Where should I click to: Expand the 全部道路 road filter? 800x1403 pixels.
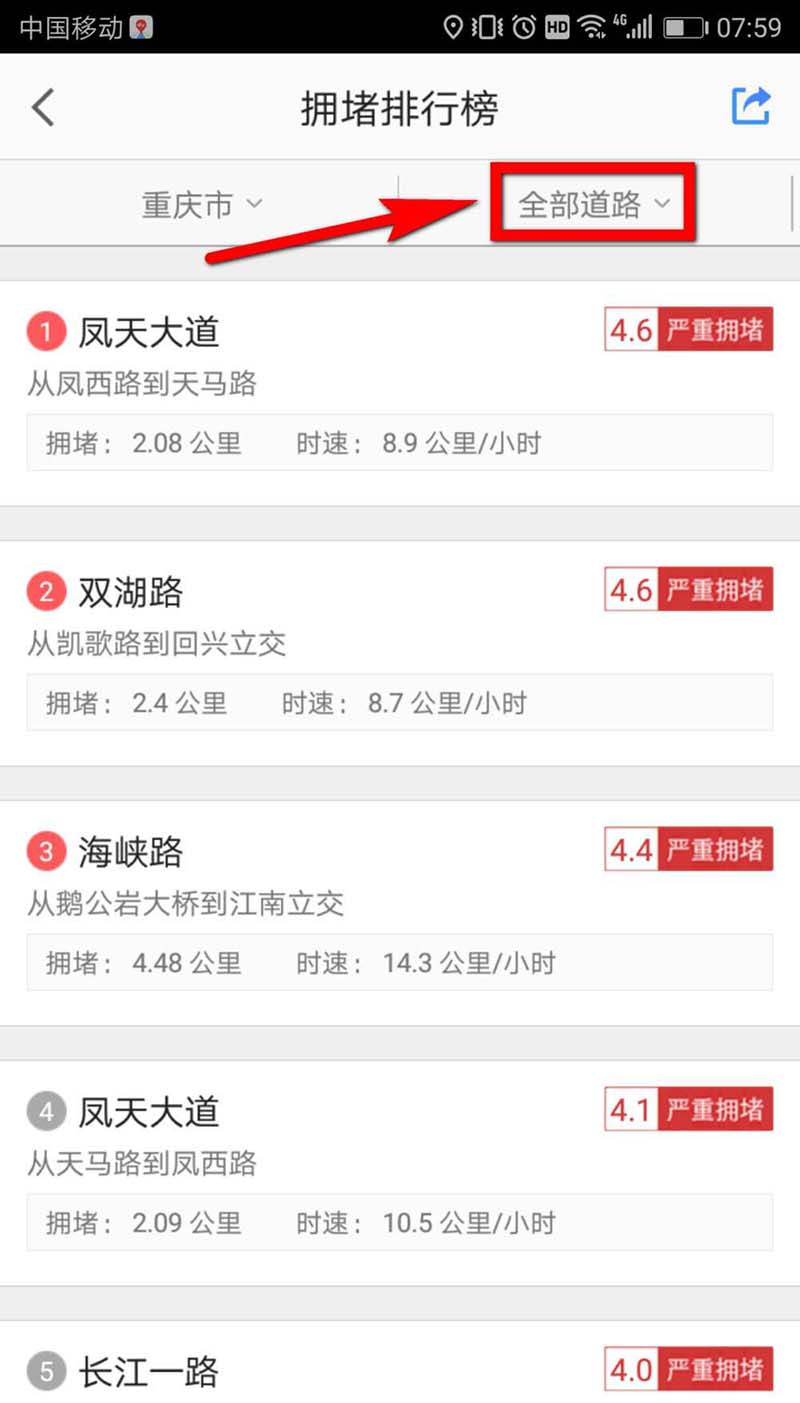593,205
